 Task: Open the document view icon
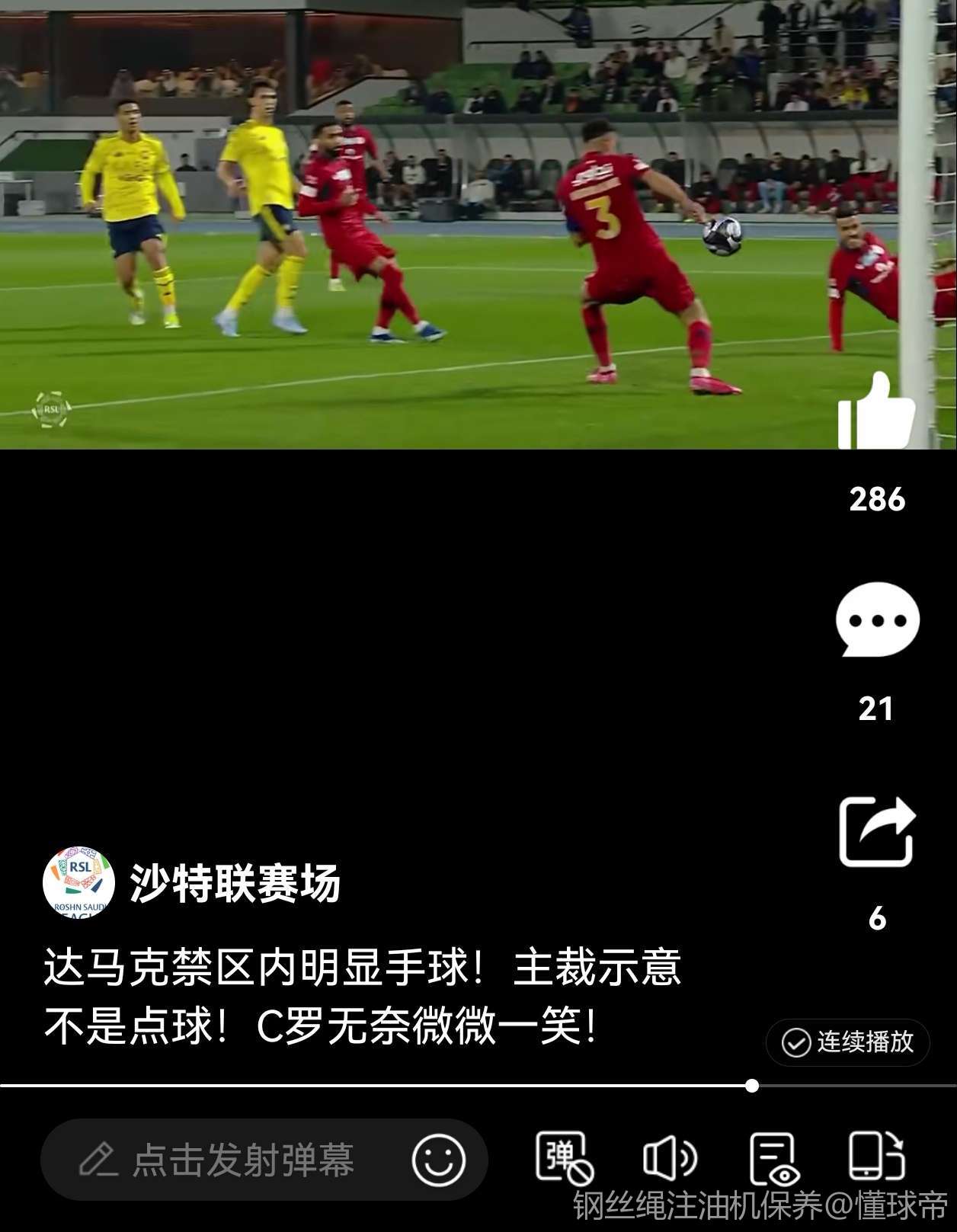[x=774, y=1158]
